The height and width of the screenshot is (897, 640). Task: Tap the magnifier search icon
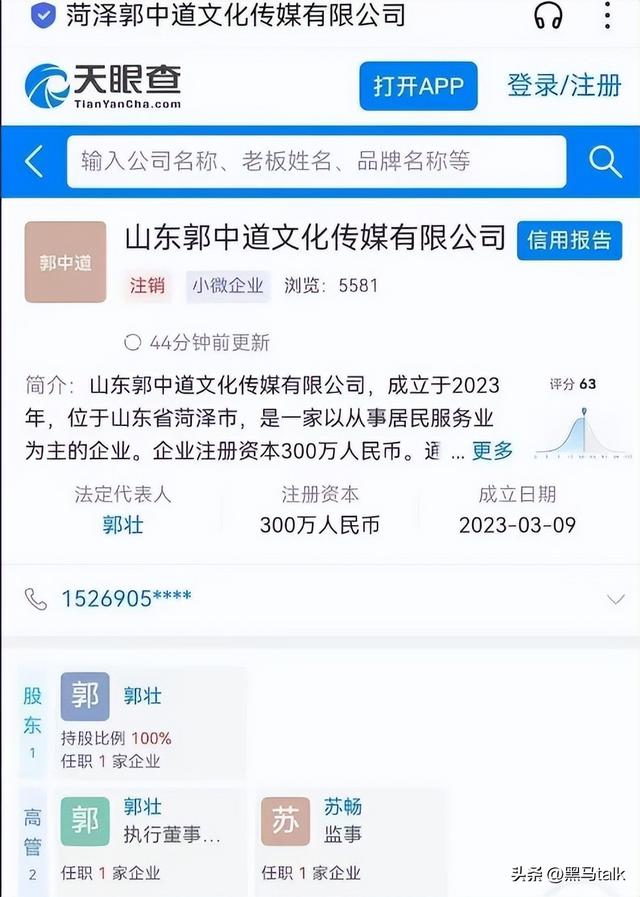(x=605, y=161)
